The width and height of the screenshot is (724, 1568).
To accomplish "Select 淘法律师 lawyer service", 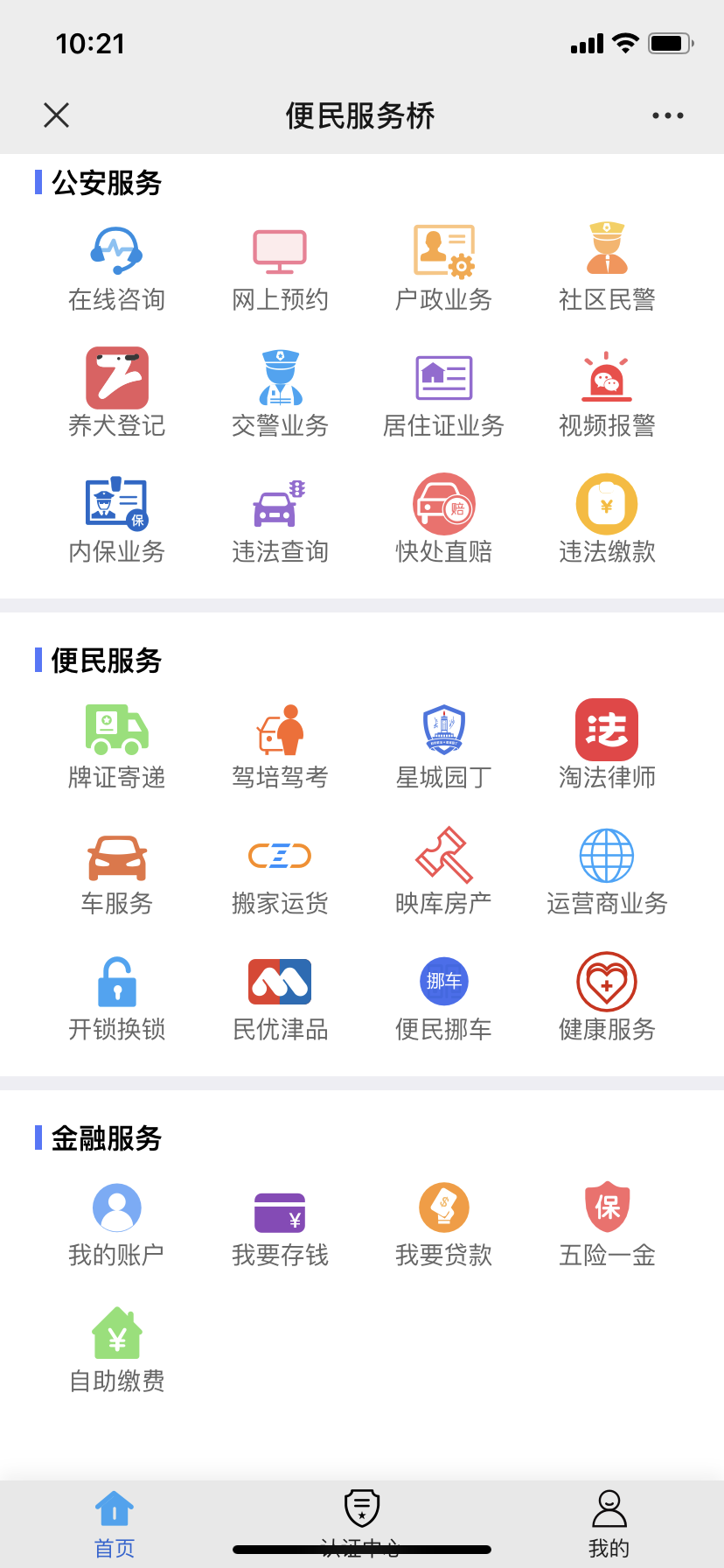I will [607, 747].
